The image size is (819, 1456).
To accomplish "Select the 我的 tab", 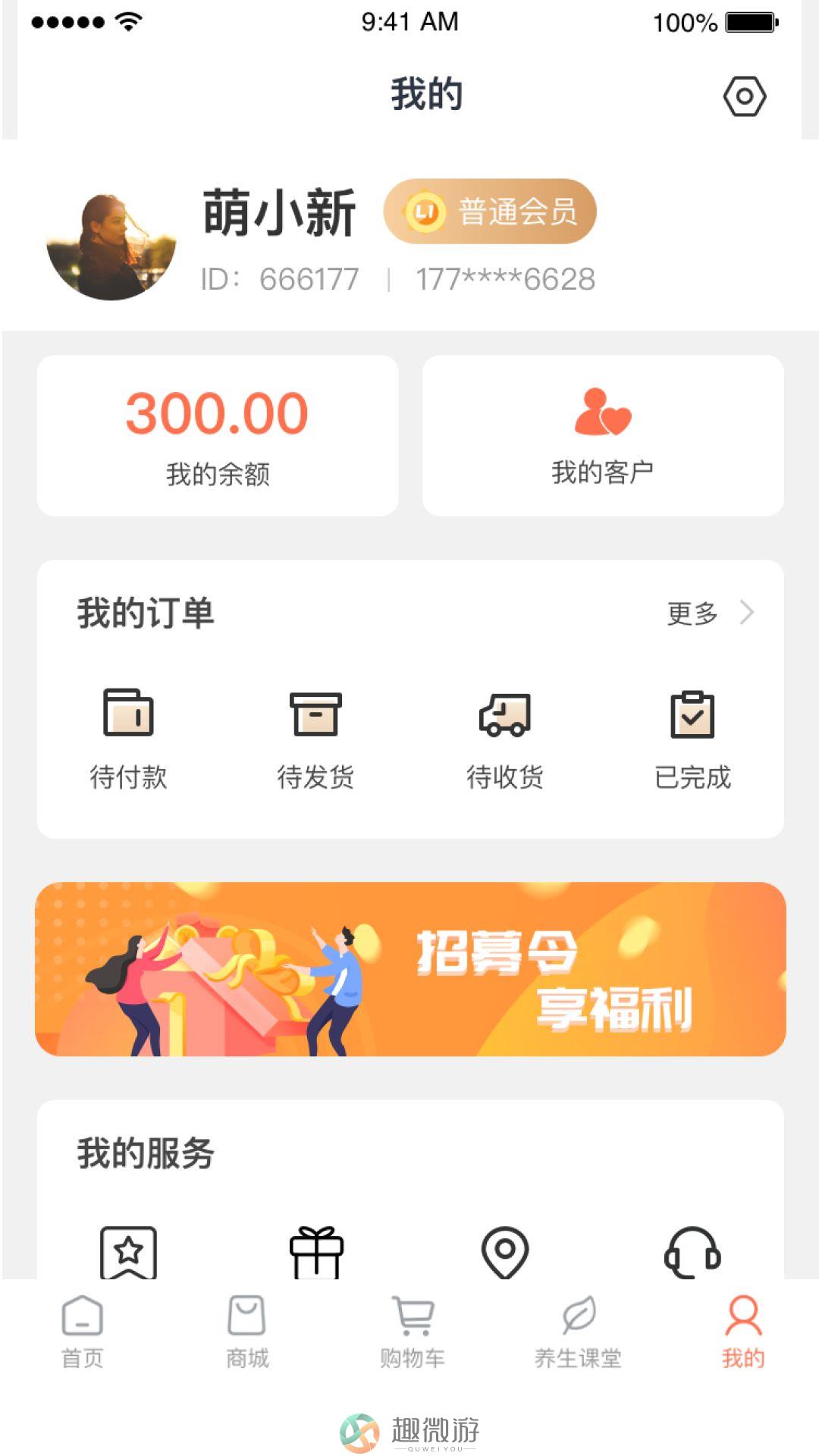I will coord(743,1332).
